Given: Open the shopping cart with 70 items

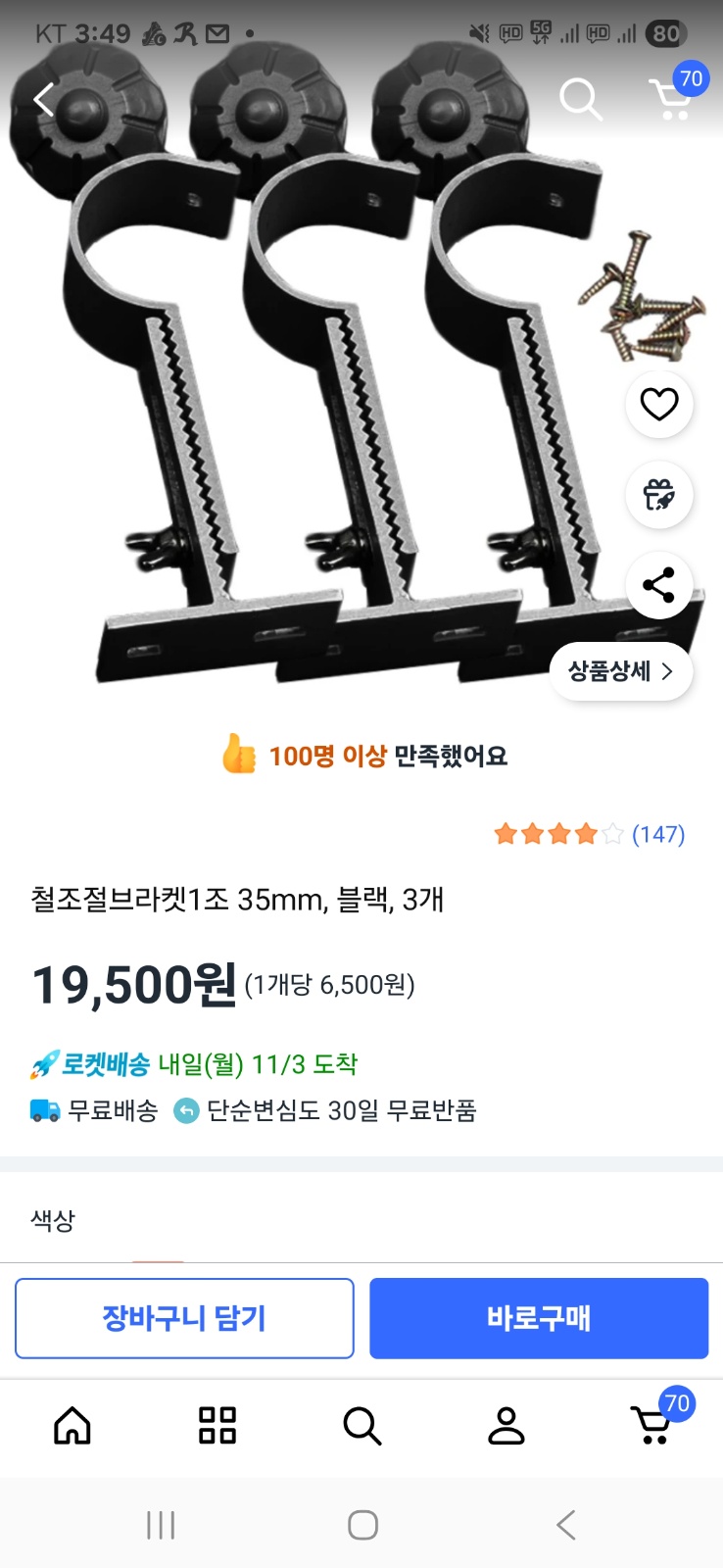Looking at the screenshot, I should 672,103.
